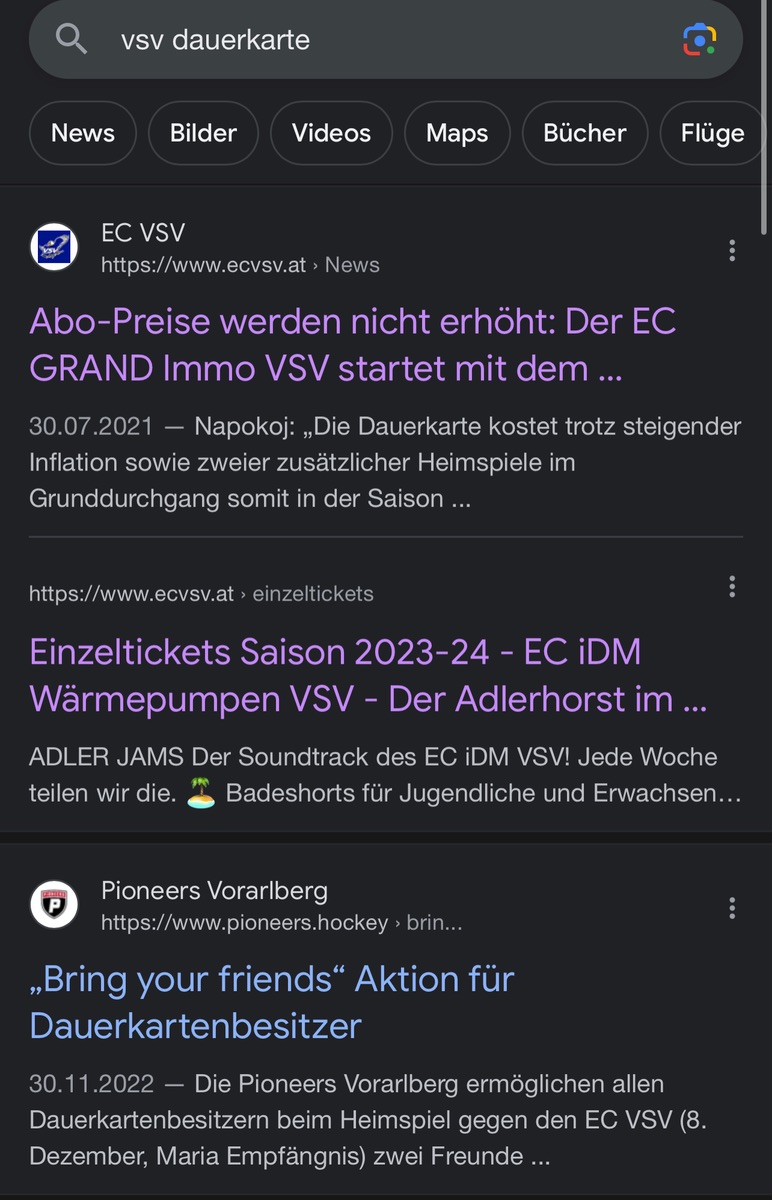Open options menu for einzeltickets result
This screenshot has width=772, height=1200.
click(732, 587)
